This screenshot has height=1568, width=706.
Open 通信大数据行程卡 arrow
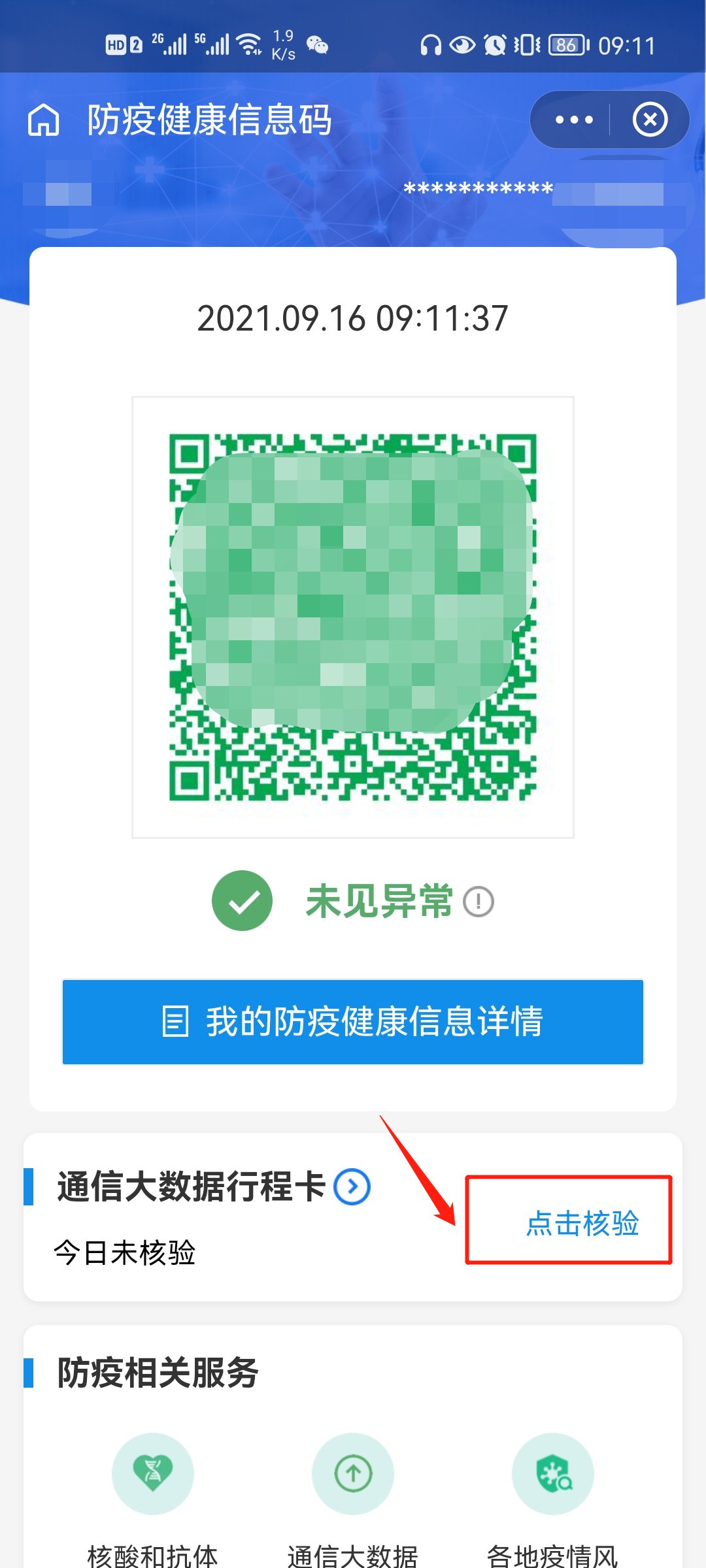352,1186
